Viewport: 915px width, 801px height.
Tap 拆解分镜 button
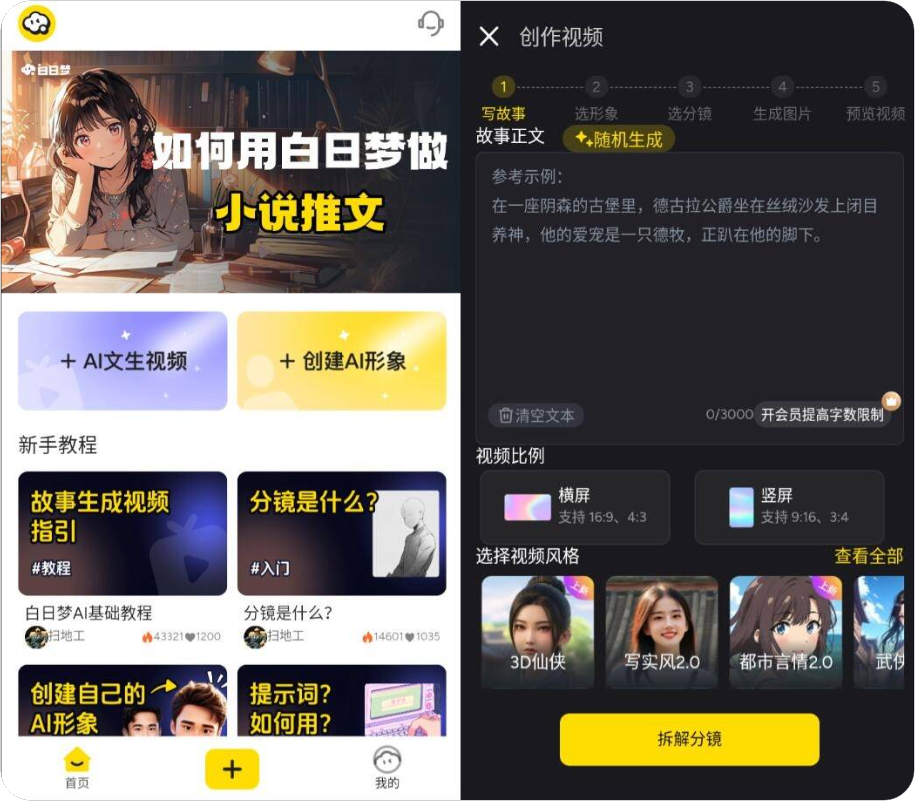(x=689, y=740)
